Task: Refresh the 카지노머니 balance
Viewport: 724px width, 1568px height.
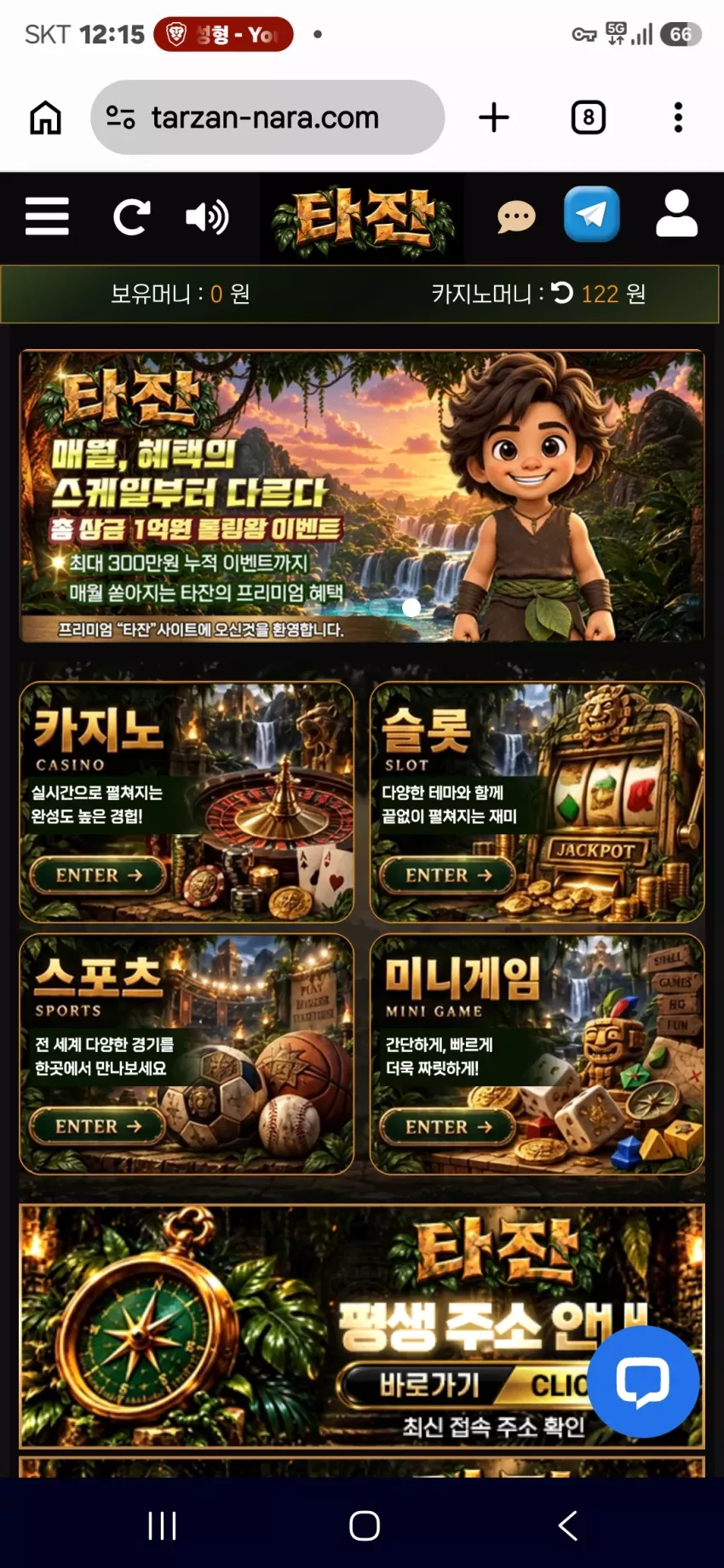Action: tap(562, 293)
